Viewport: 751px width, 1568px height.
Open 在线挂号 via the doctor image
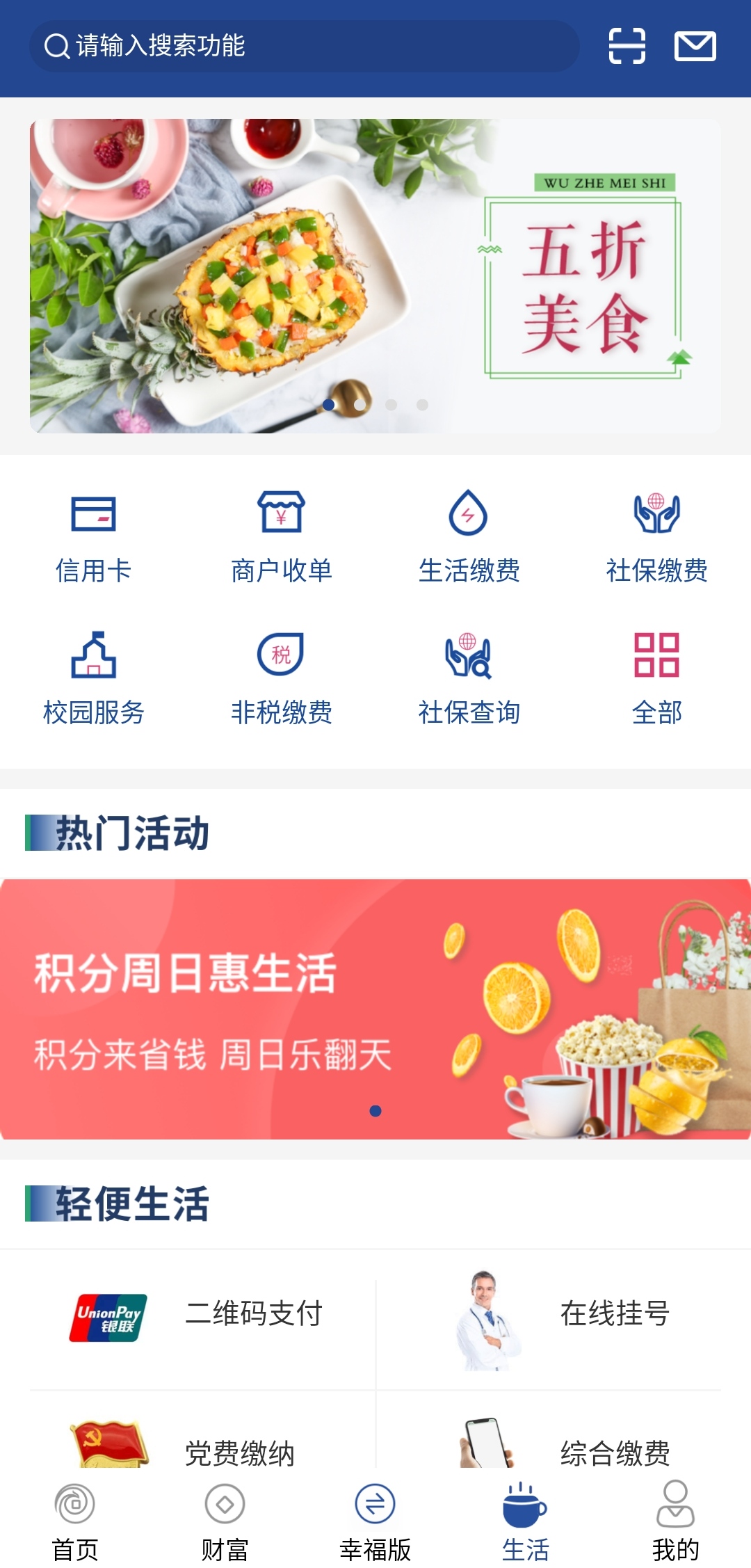click(x=487, y=1320)
